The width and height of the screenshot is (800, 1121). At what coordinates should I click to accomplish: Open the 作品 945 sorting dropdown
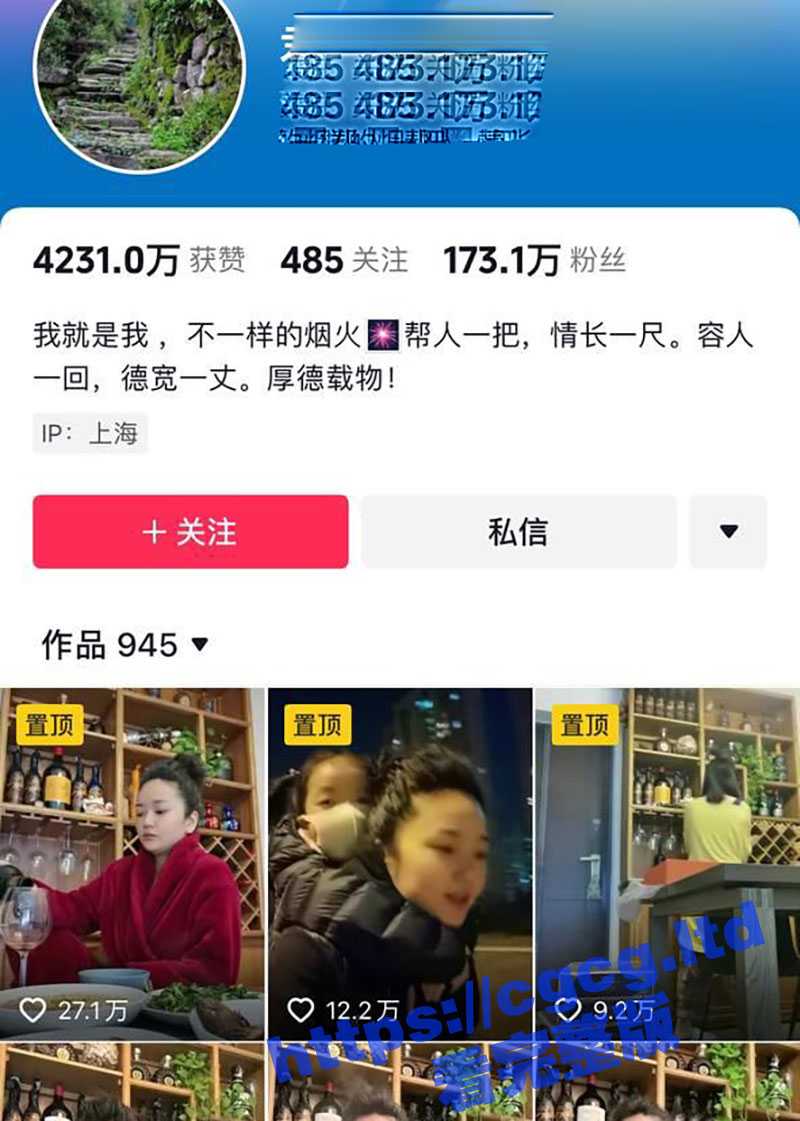click(x=126, y=645)
